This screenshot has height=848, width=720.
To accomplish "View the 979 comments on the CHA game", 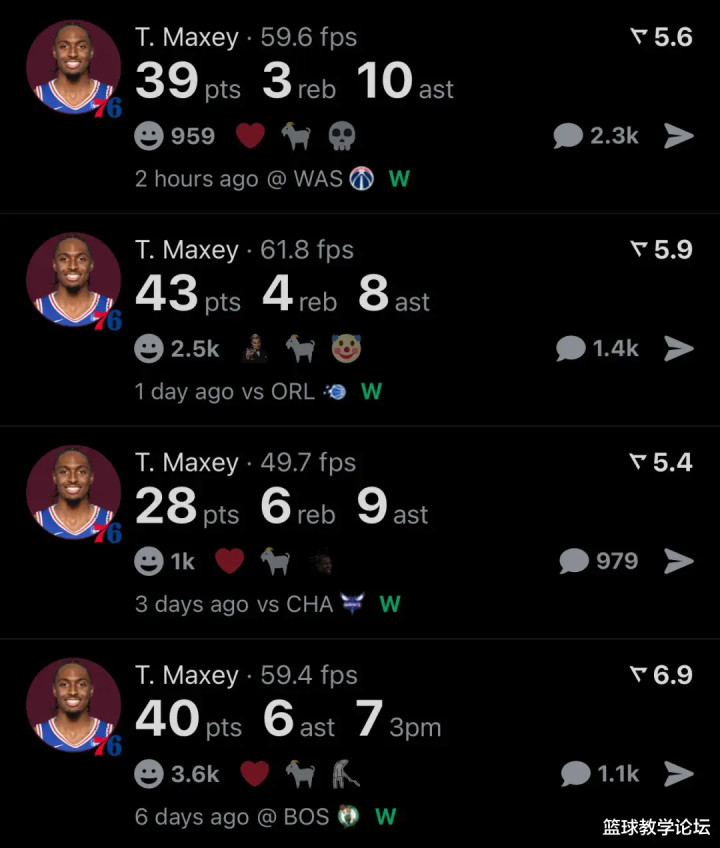I will [x=598, y=561].
